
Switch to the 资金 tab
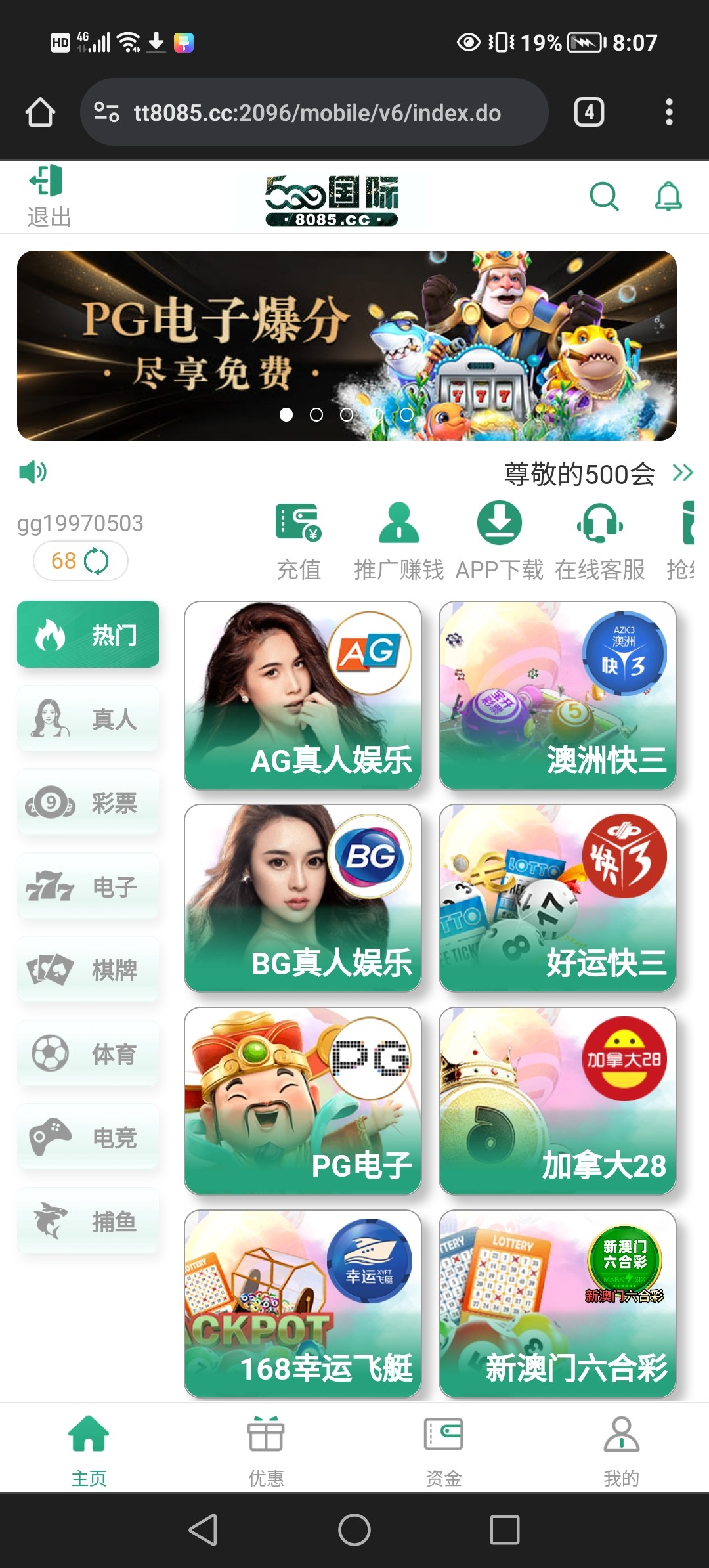(x=444, y=1450)
